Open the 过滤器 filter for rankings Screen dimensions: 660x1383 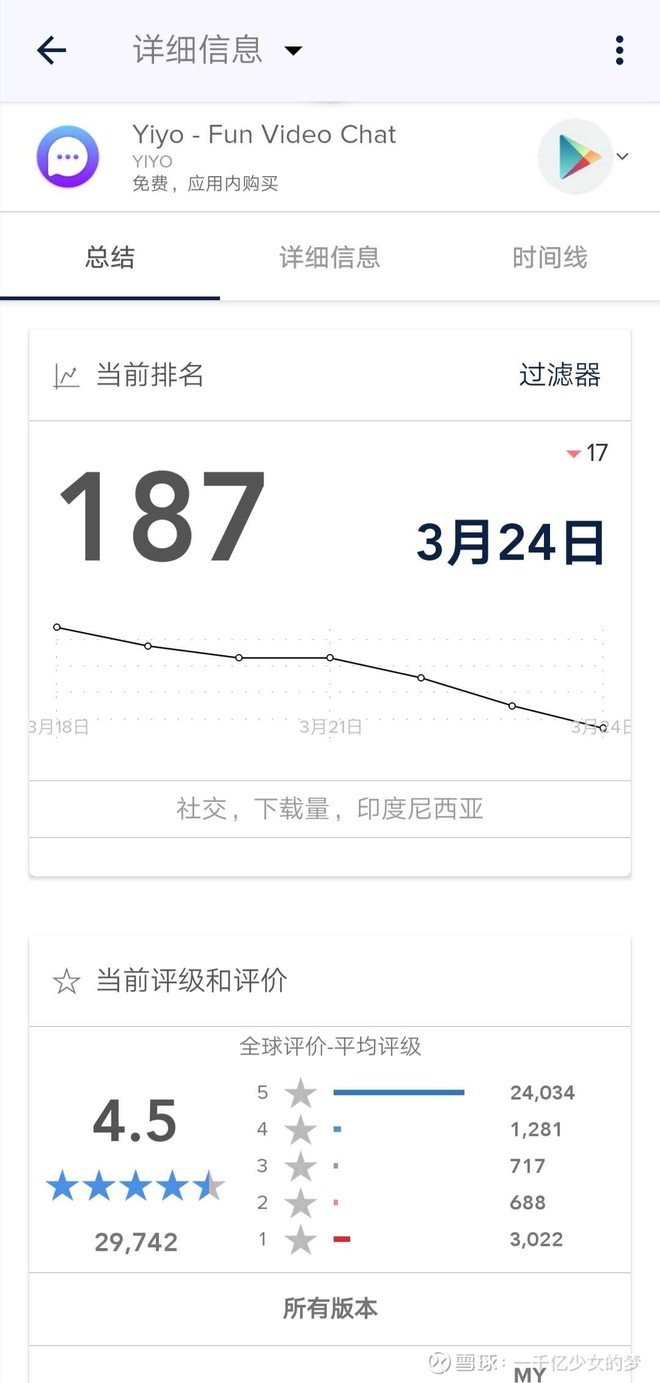pos(560,375)
